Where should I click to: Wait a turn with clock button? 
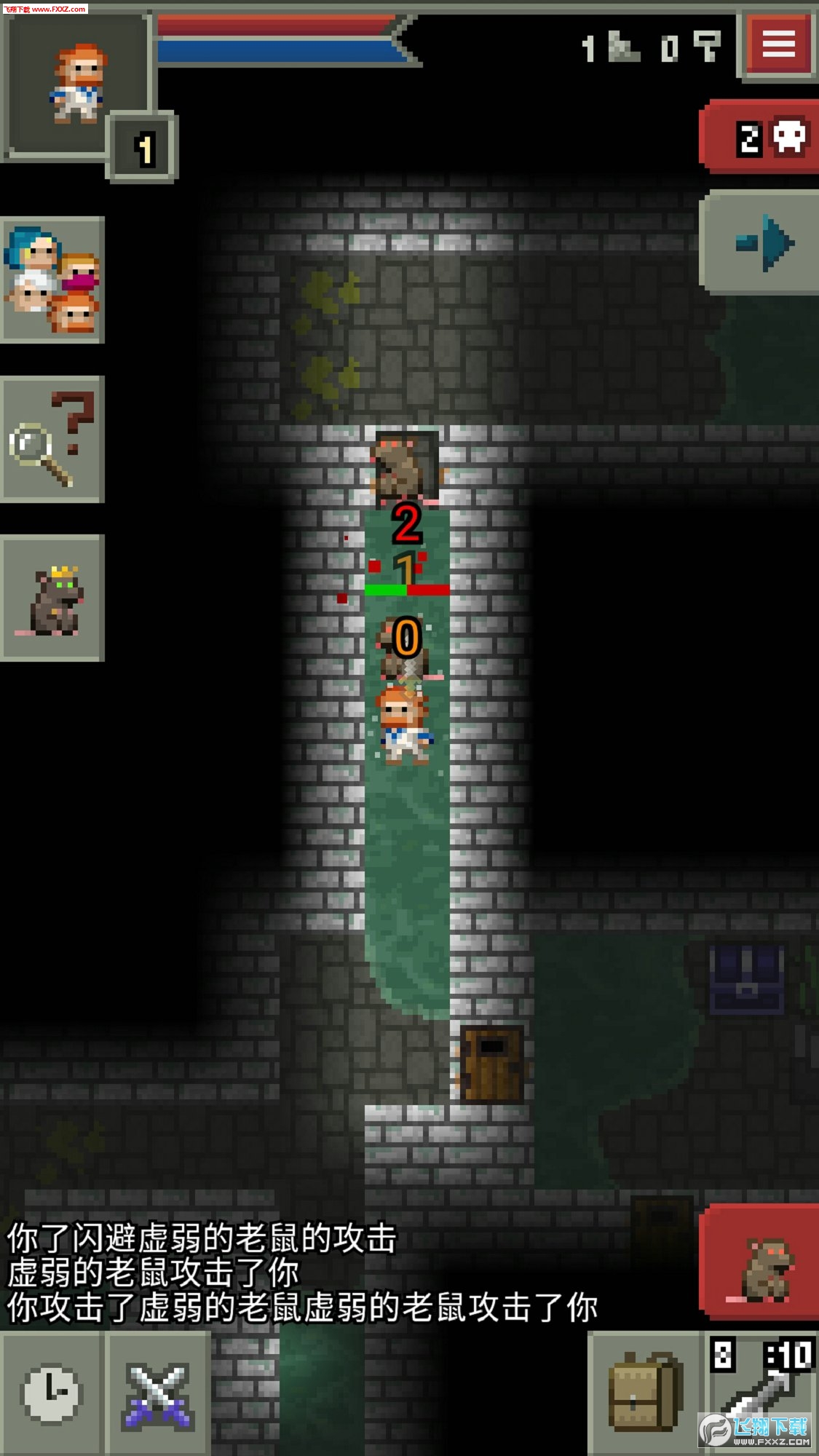(x=50, y=1394)
